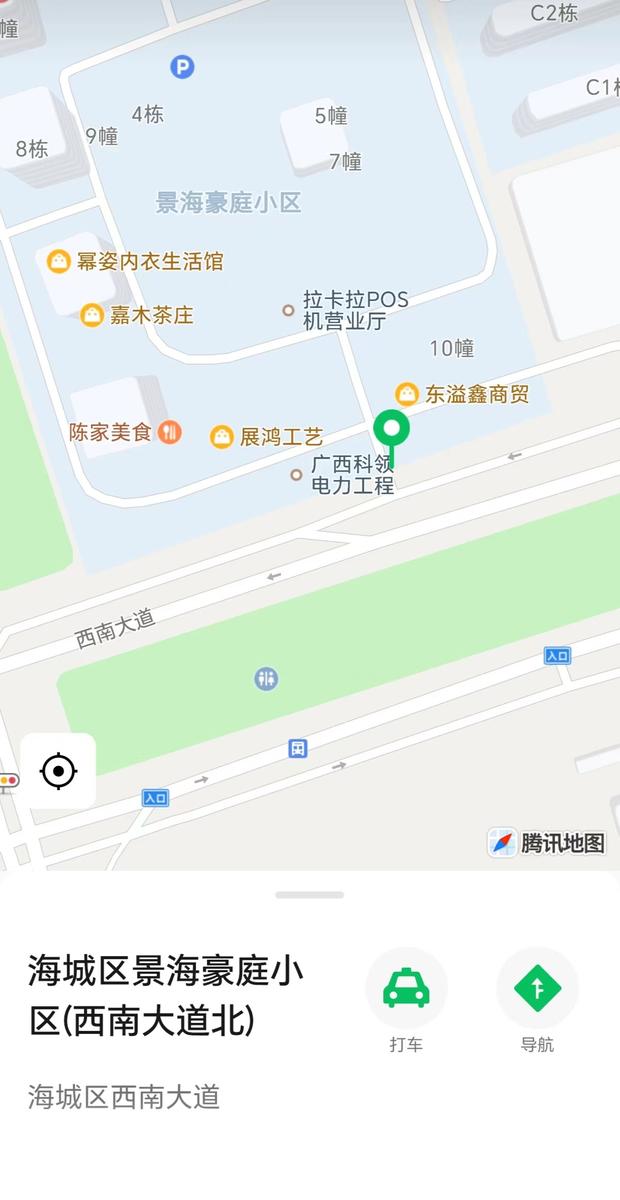
Task: Tap the 打车 taxi button
Action: pyautogui.click(x=406, y=989)
